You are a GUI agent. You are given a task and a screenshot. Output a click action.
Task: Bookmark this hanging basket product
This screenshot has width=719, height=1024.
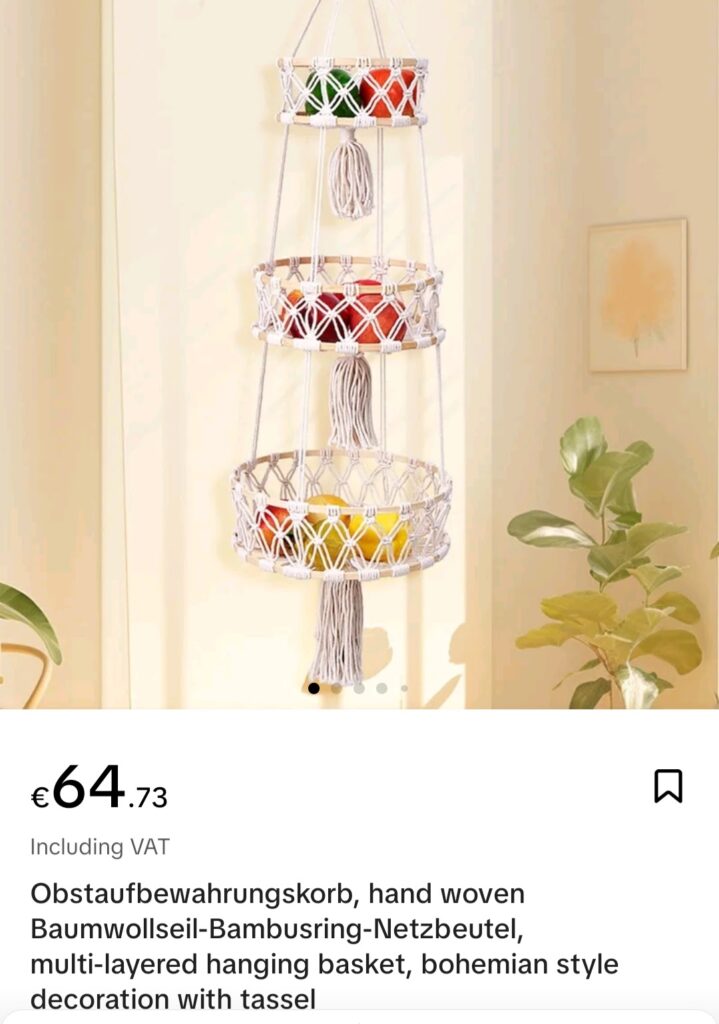(x=668, y=786)
